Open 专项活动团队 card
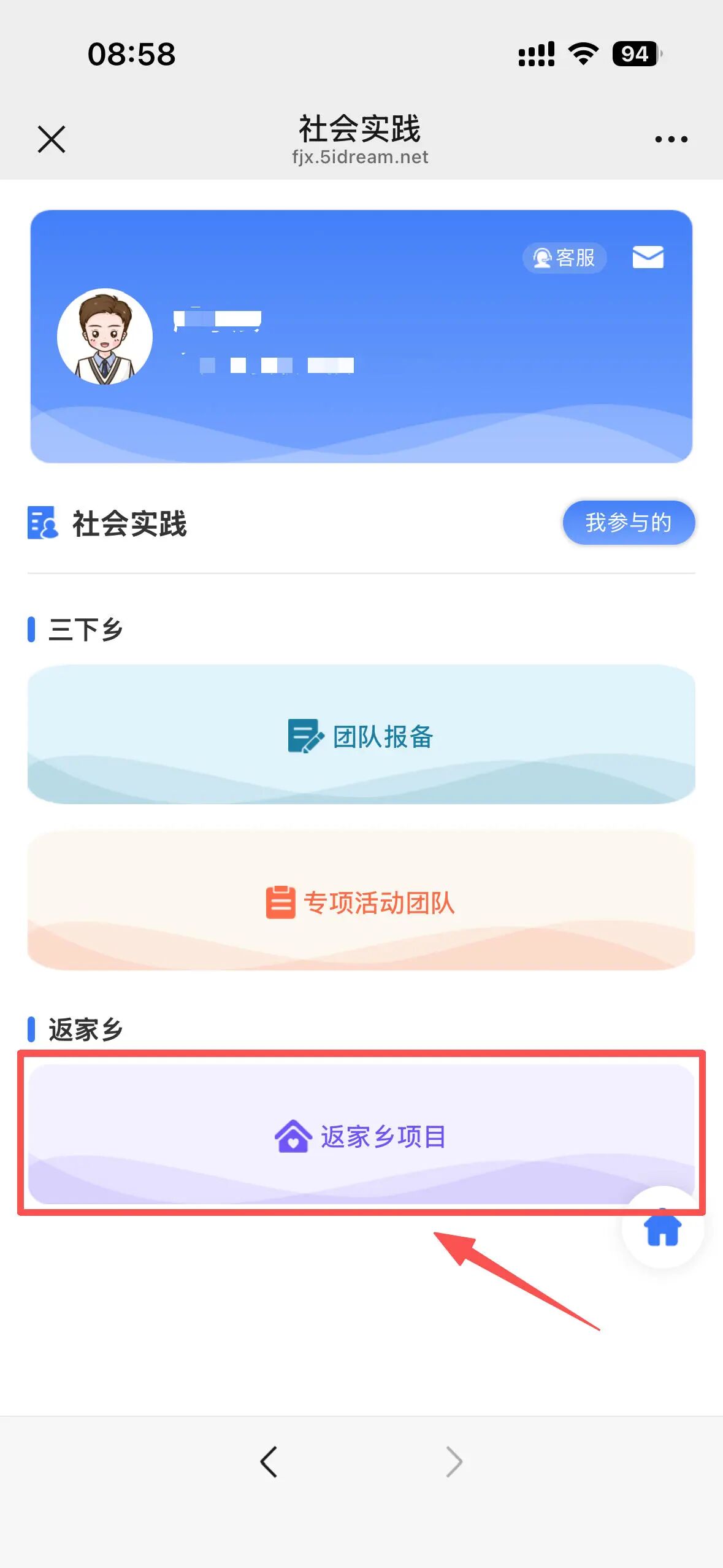This screenshot has width=723, height=1568. click(x=361, y=901)
